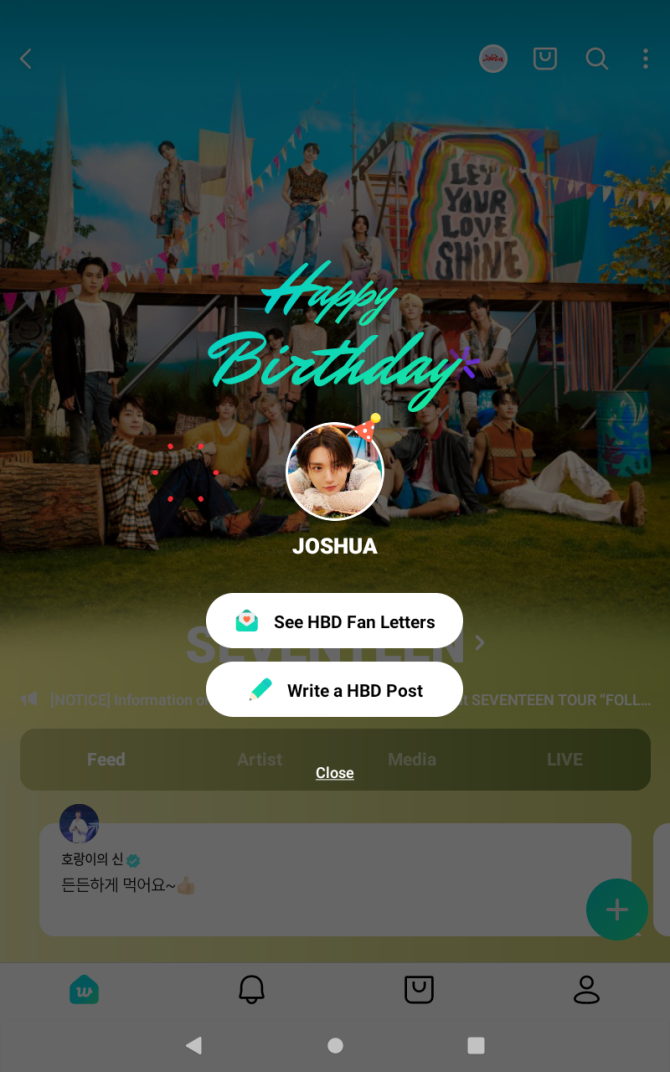
Task: Switch to the LIVE tab
Action: (x=564, y=760)
